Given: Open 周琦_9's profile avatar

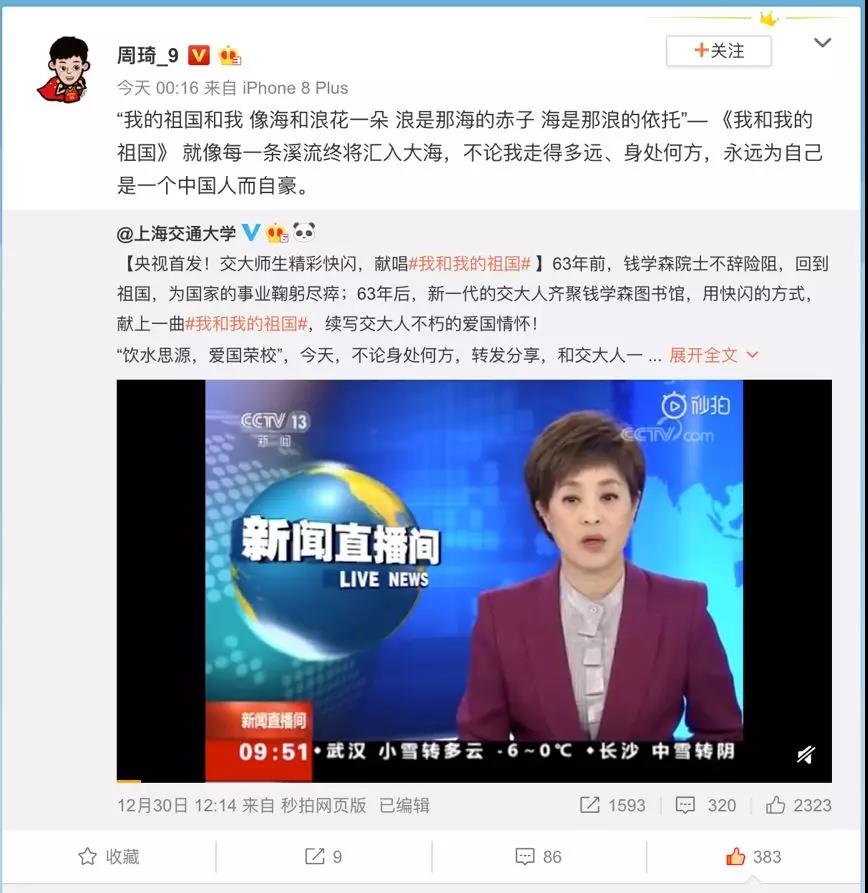Looking at the screenshot, I should click(66, 70).
